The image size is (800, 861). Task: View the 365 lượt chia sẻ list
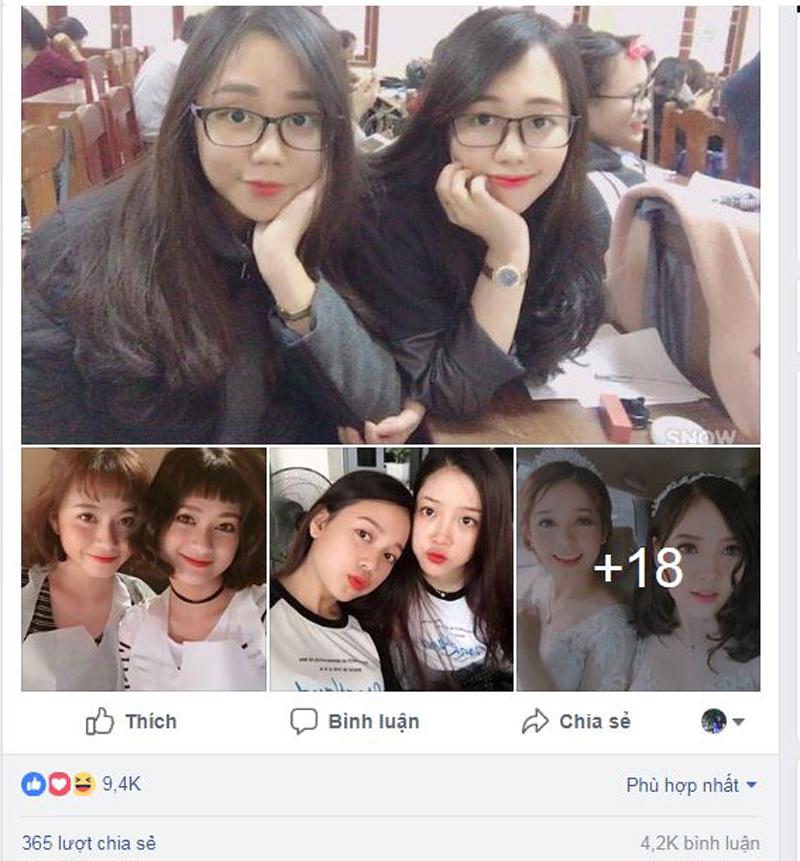[89, 843]
